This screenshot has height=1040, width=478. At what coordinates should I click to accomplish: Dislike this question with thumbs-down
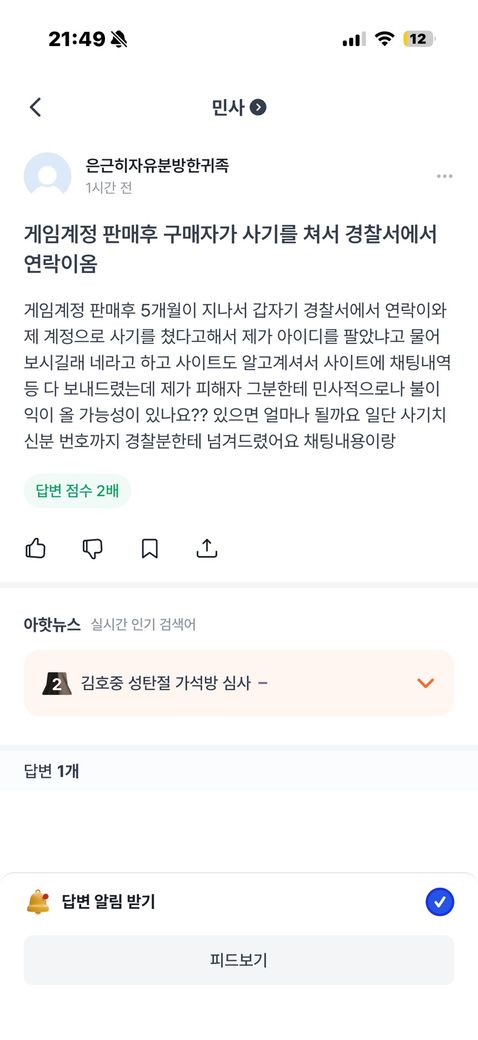coord(92,548)
